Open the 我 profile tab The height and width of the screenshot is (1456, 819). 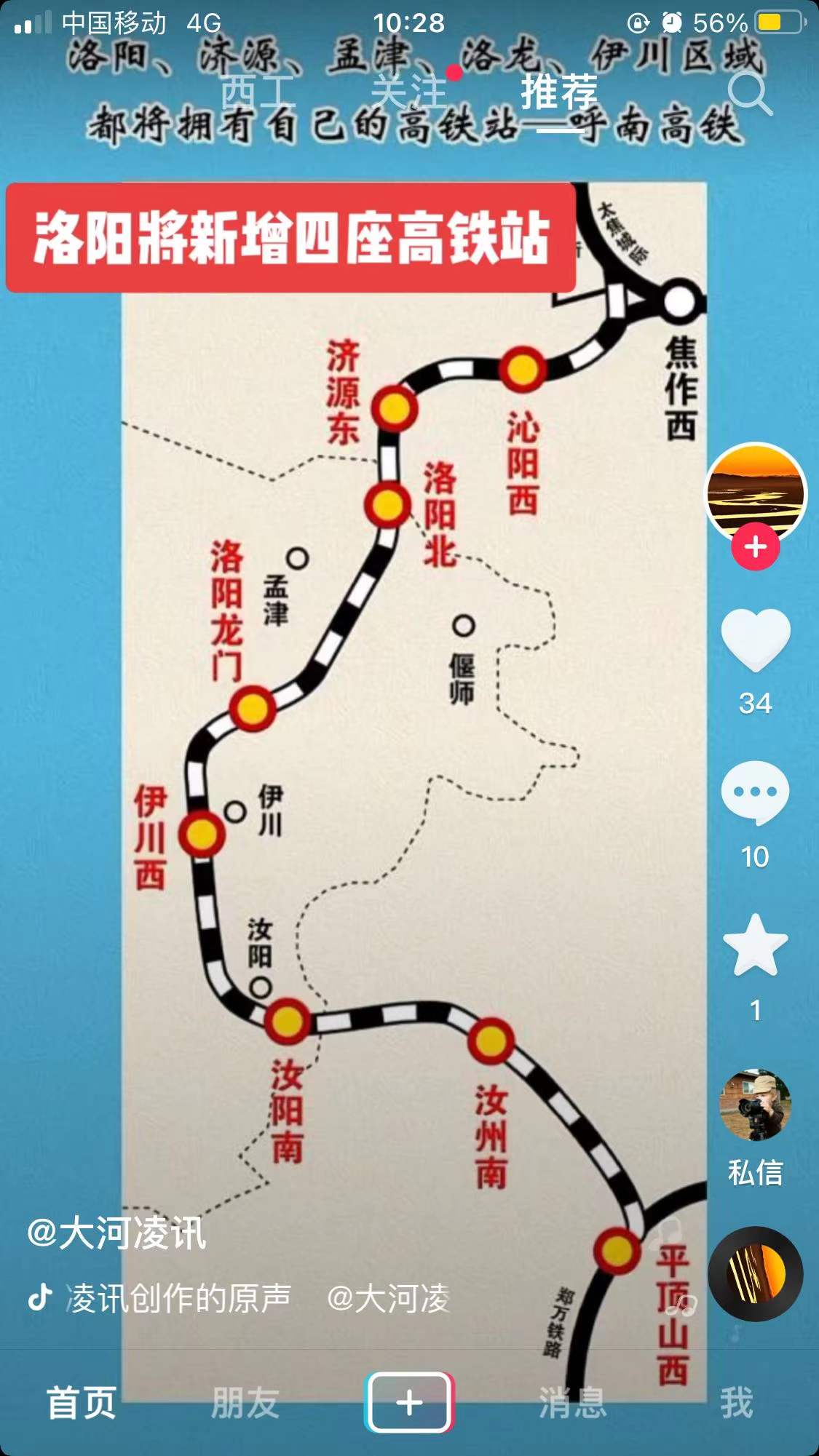tap(737, 1401)
